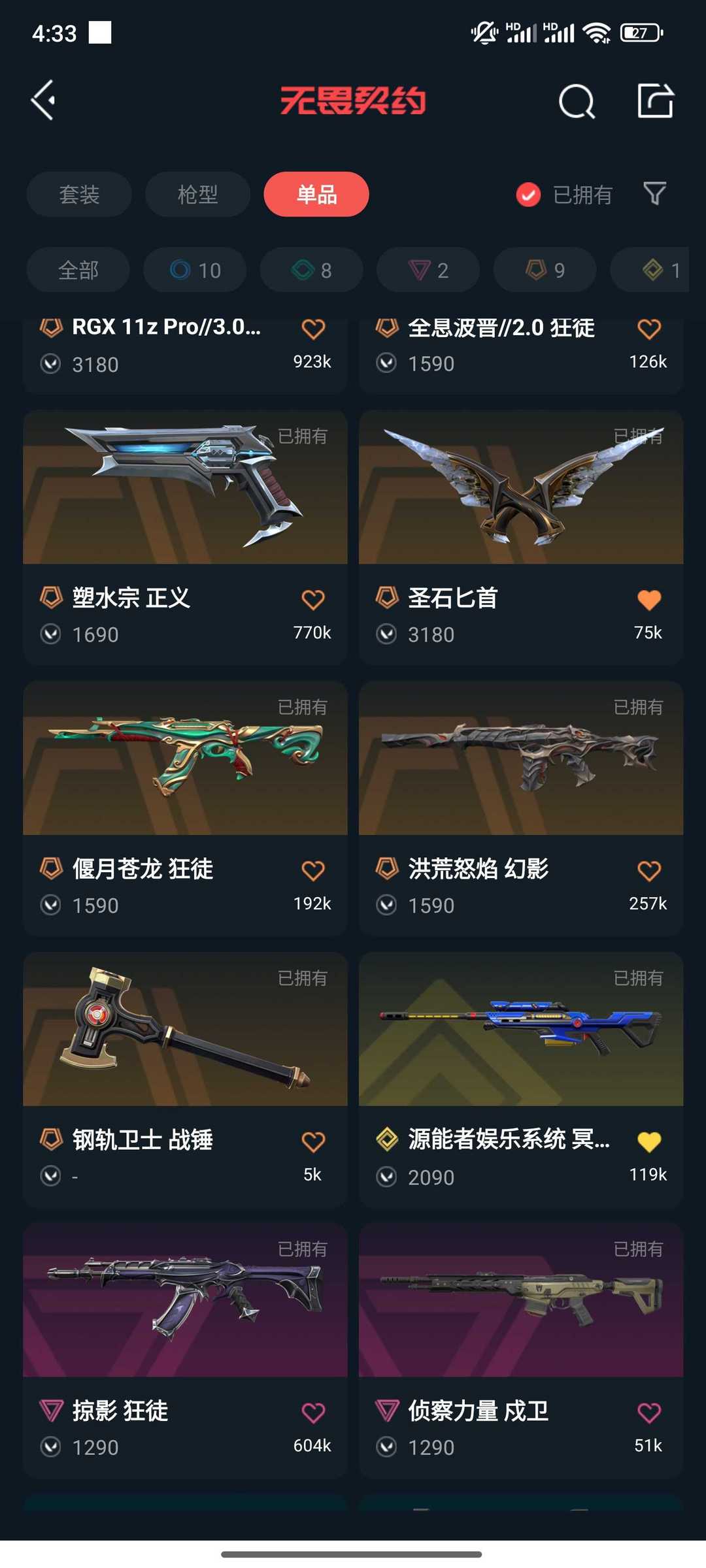Open the filter funnel icon
This screenshot has width=706, height=1568.
[654, 193]
